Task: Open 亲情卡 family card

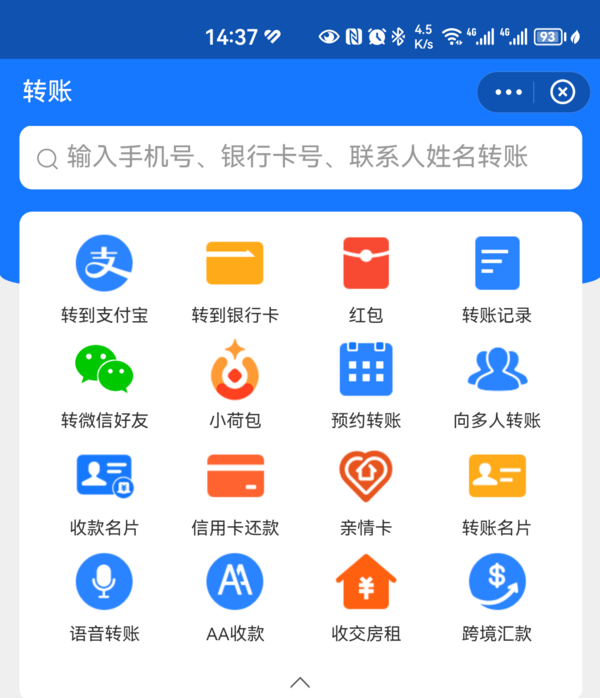Action: pos(366,493)
